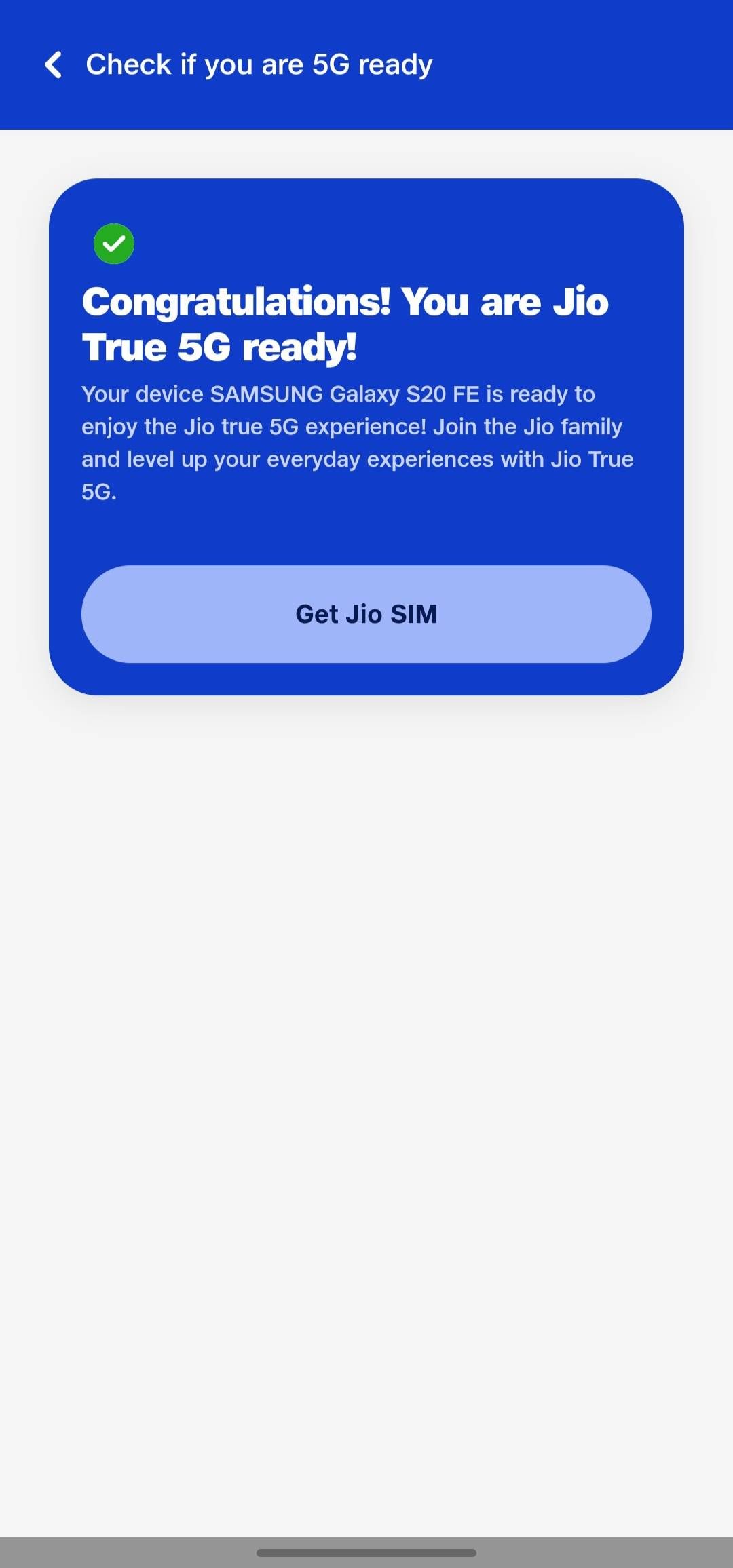Select the Check if you are 5G ready title
This screenshot has height=1568, width=733.
[x=259, y=64]
